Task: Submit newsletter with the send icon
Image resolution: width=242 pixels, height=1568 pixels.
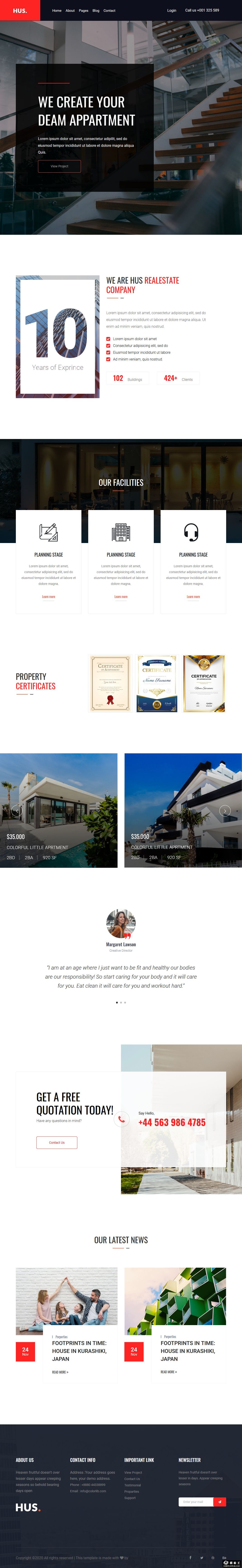Action: pyautogui.click(x=220, y=1502)
